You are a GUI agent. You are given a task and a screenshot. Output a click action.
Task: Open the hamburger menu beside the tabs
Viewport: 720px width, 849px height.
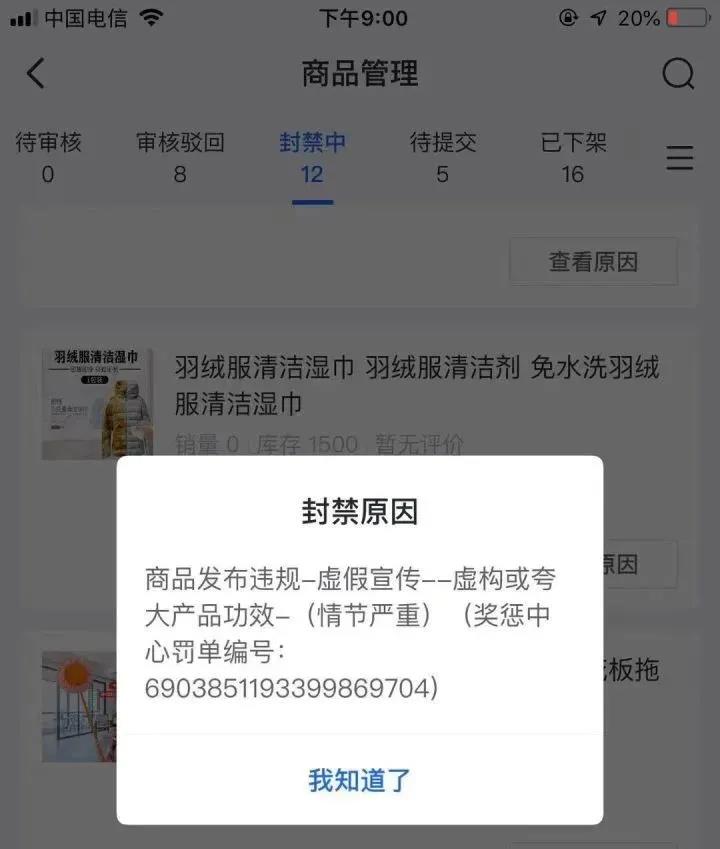pyautogui.click(x=680, y=158)
